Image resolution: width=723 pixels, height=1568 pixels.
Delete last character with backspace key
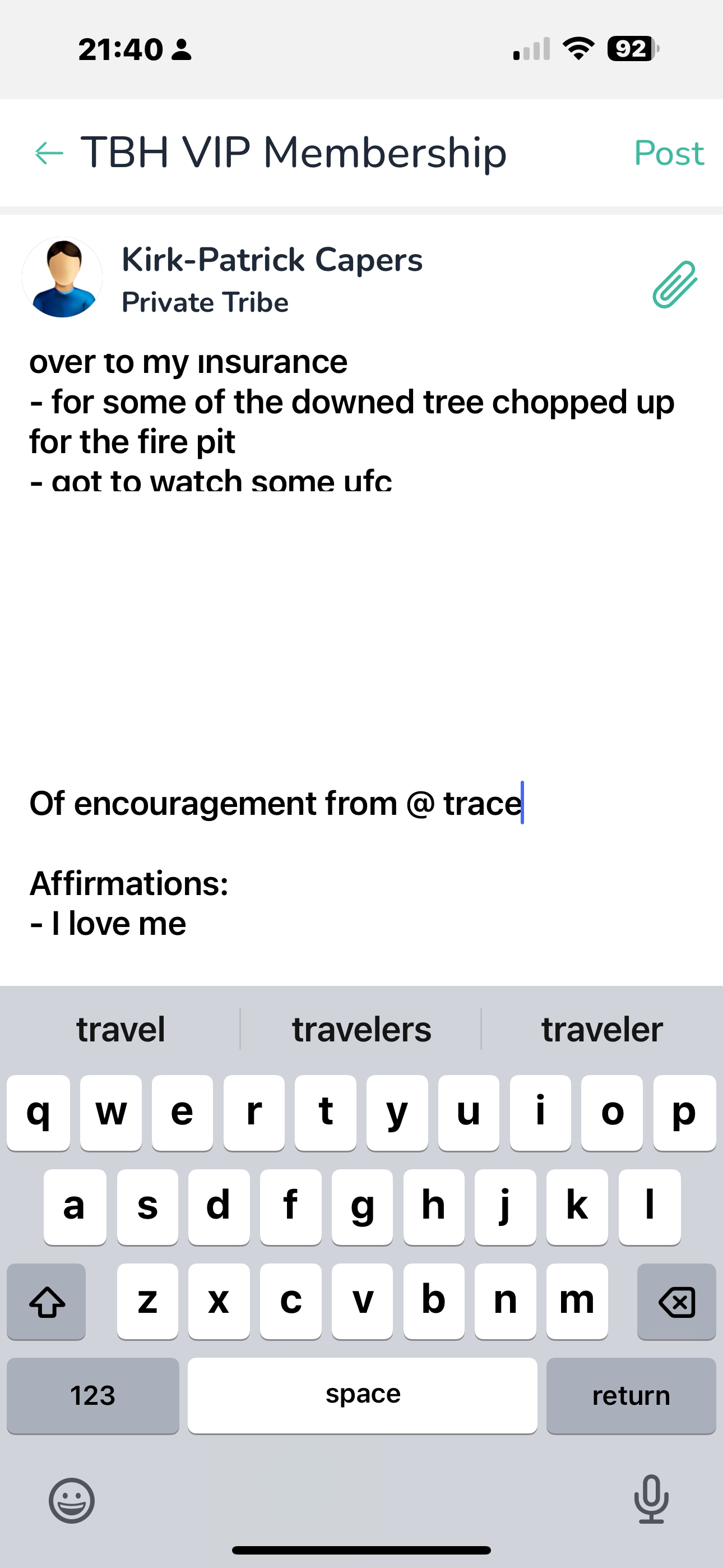coord(676,1302)
